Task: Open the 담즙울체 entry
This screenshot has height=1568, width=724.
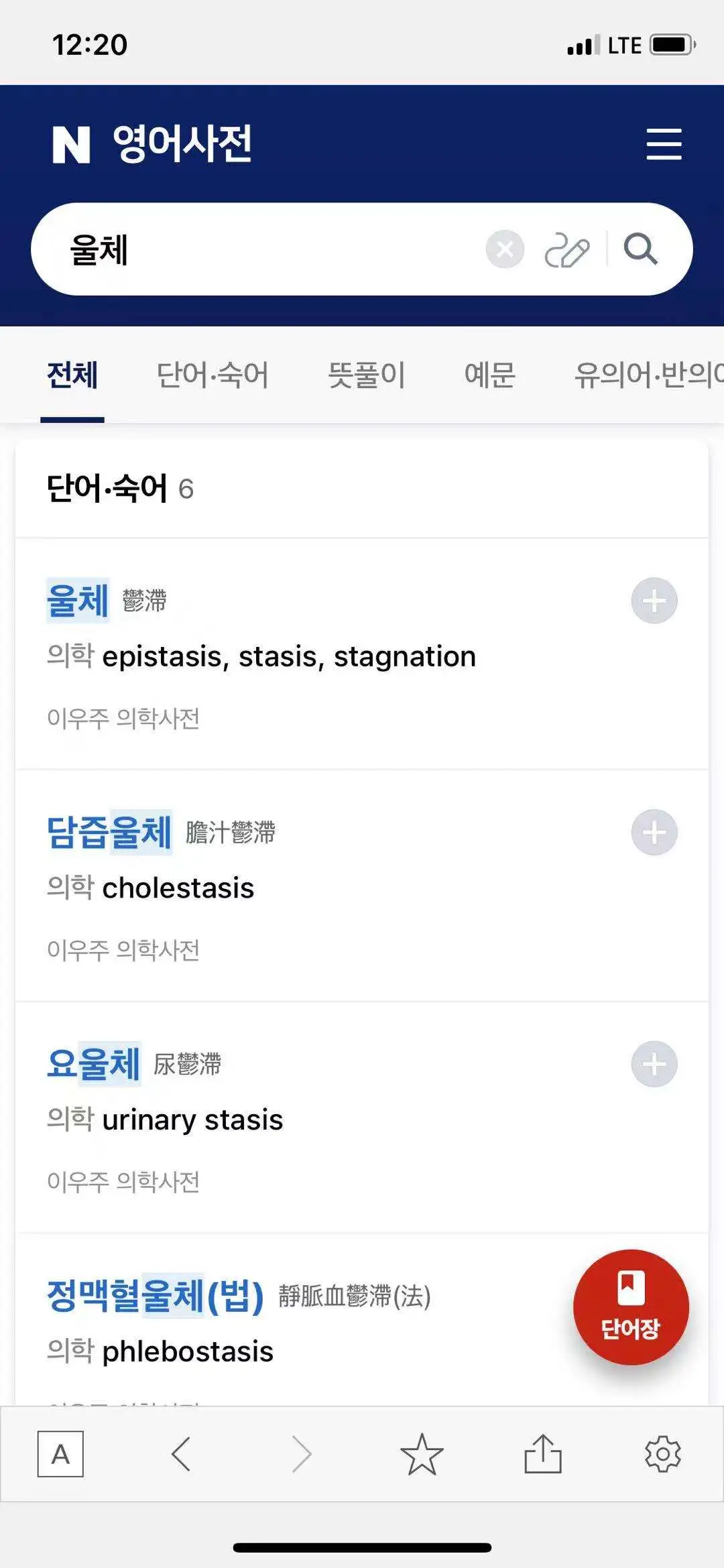Action: pyautogui.click(x=109, y=833)
